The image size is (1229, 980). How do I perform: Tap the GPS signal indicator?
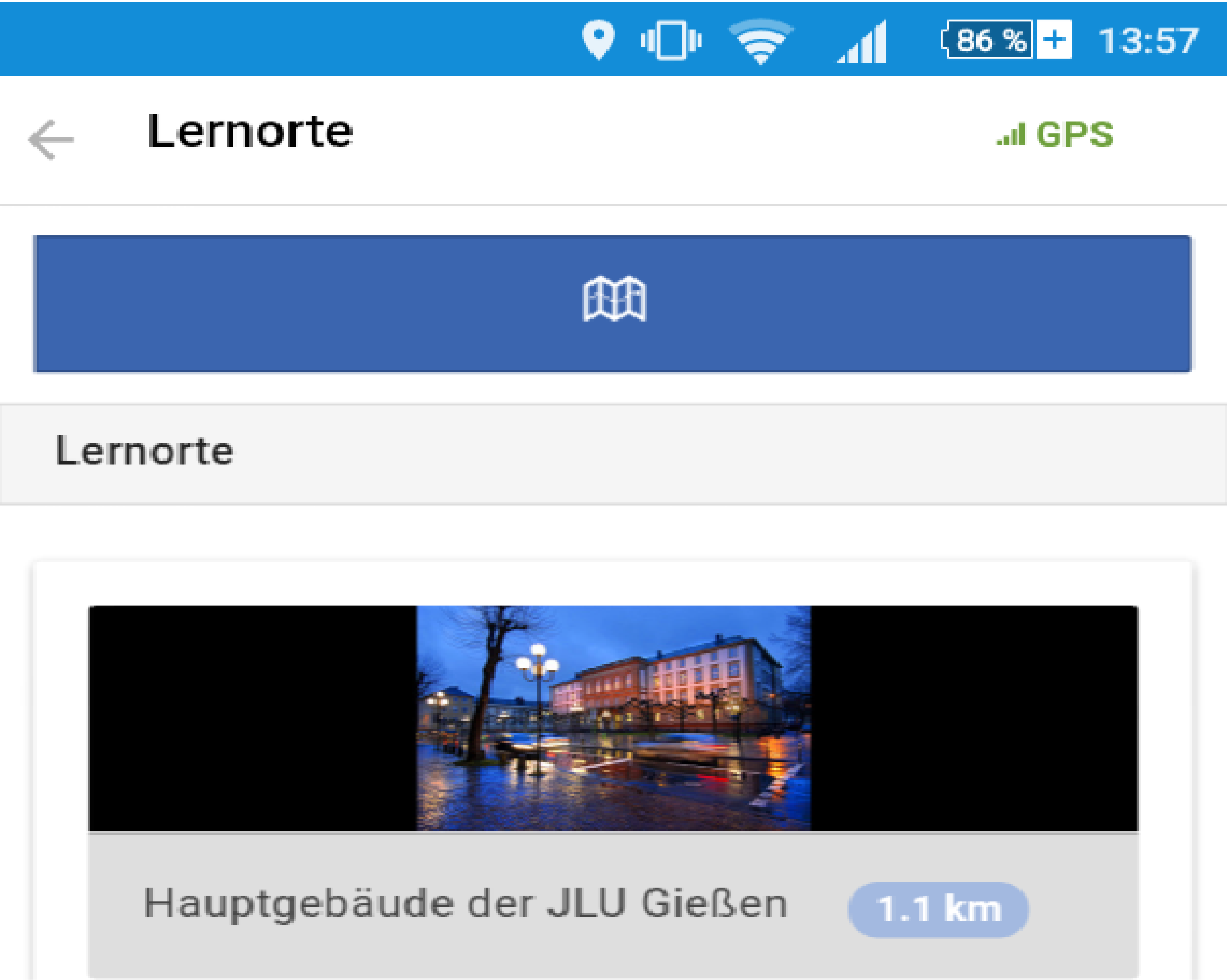pyautogui.click(x=1055, y=135)
